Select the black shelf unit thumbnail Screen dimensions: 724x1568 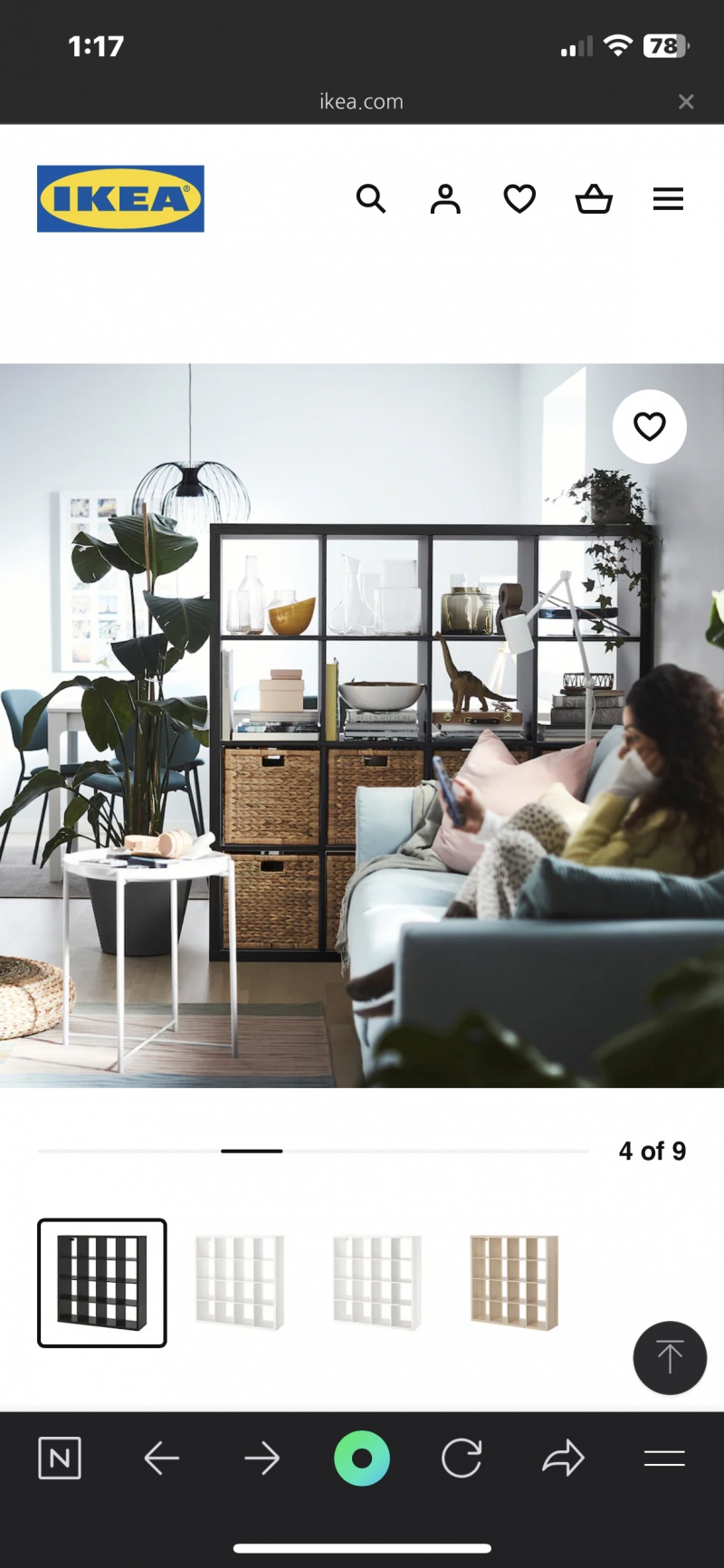(x=102, y=1283)
